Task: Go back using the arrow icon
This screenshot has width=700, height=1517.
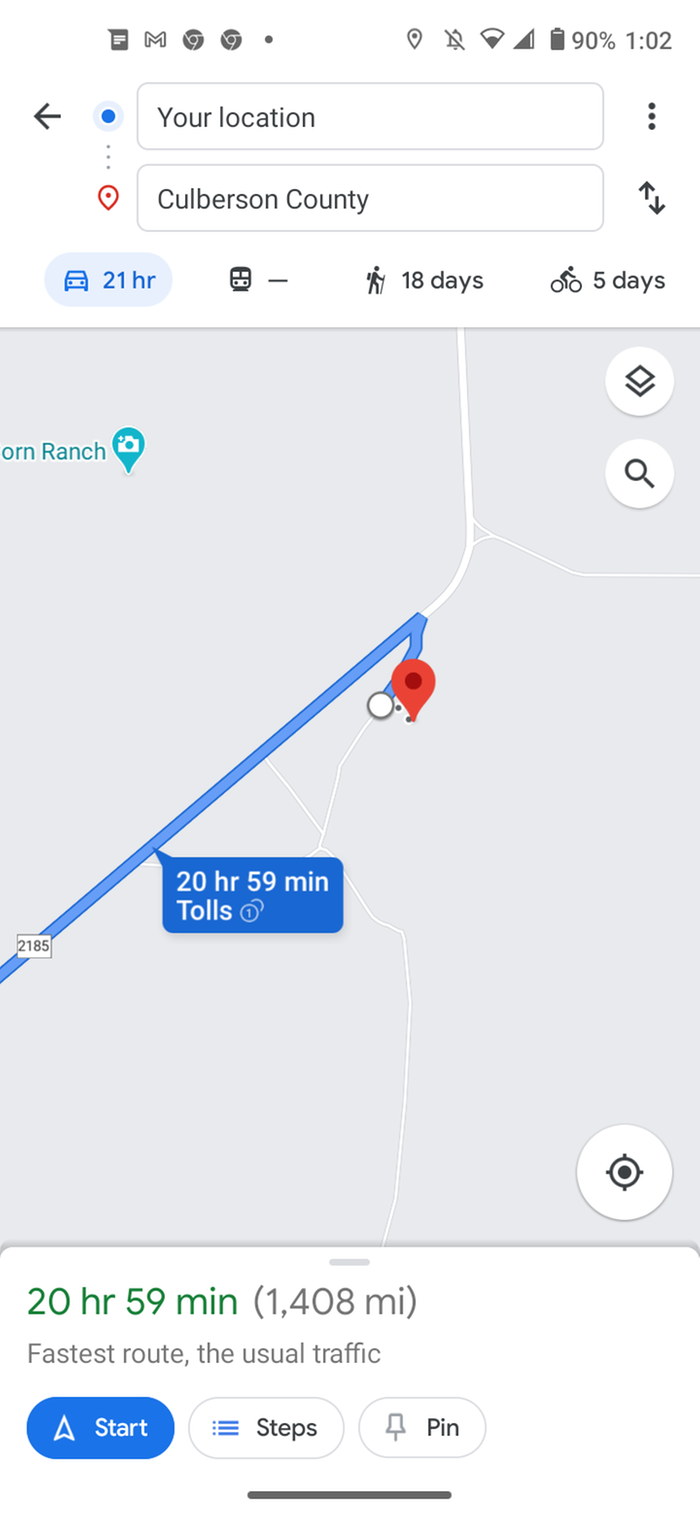Action: point(47,117)
